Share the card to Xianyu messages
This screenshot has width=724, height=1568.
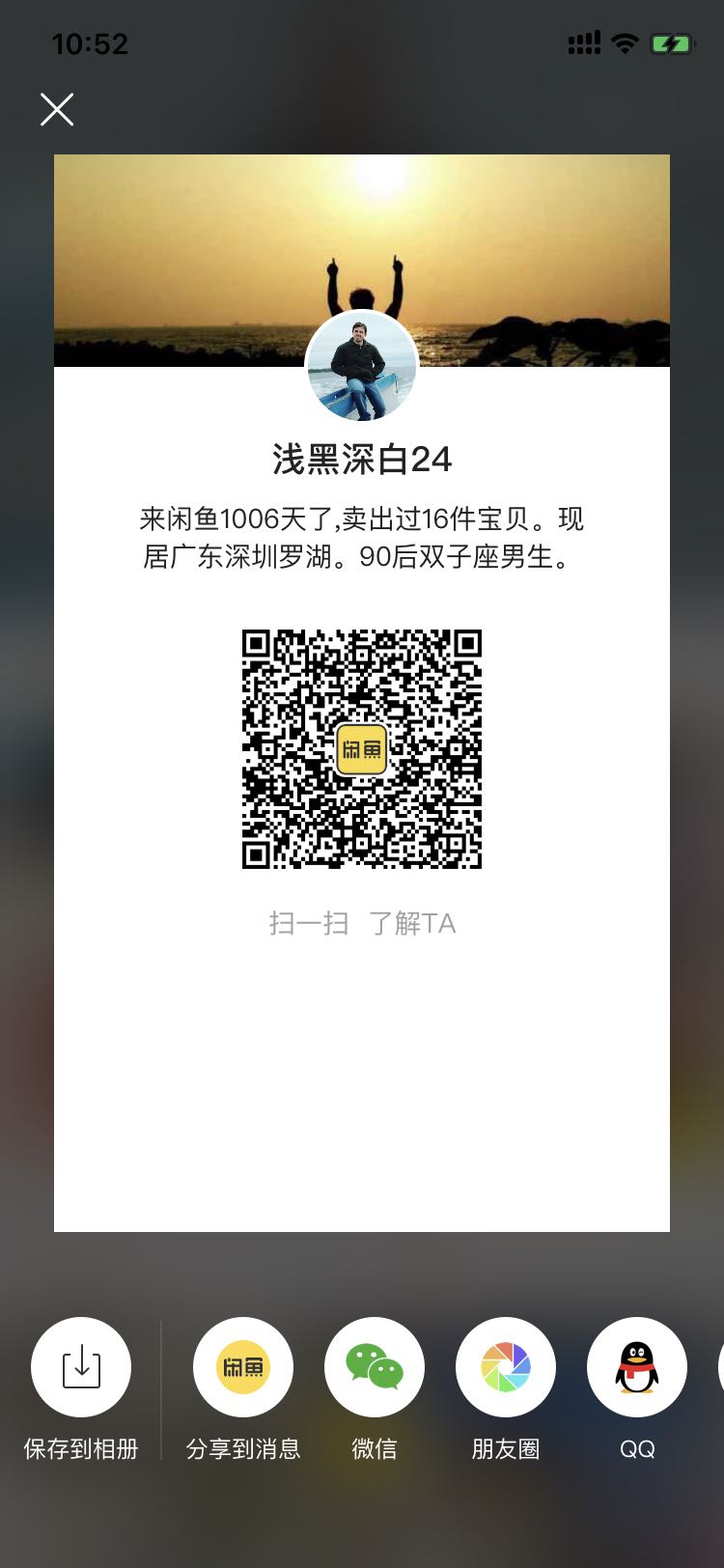(243, 1367)
